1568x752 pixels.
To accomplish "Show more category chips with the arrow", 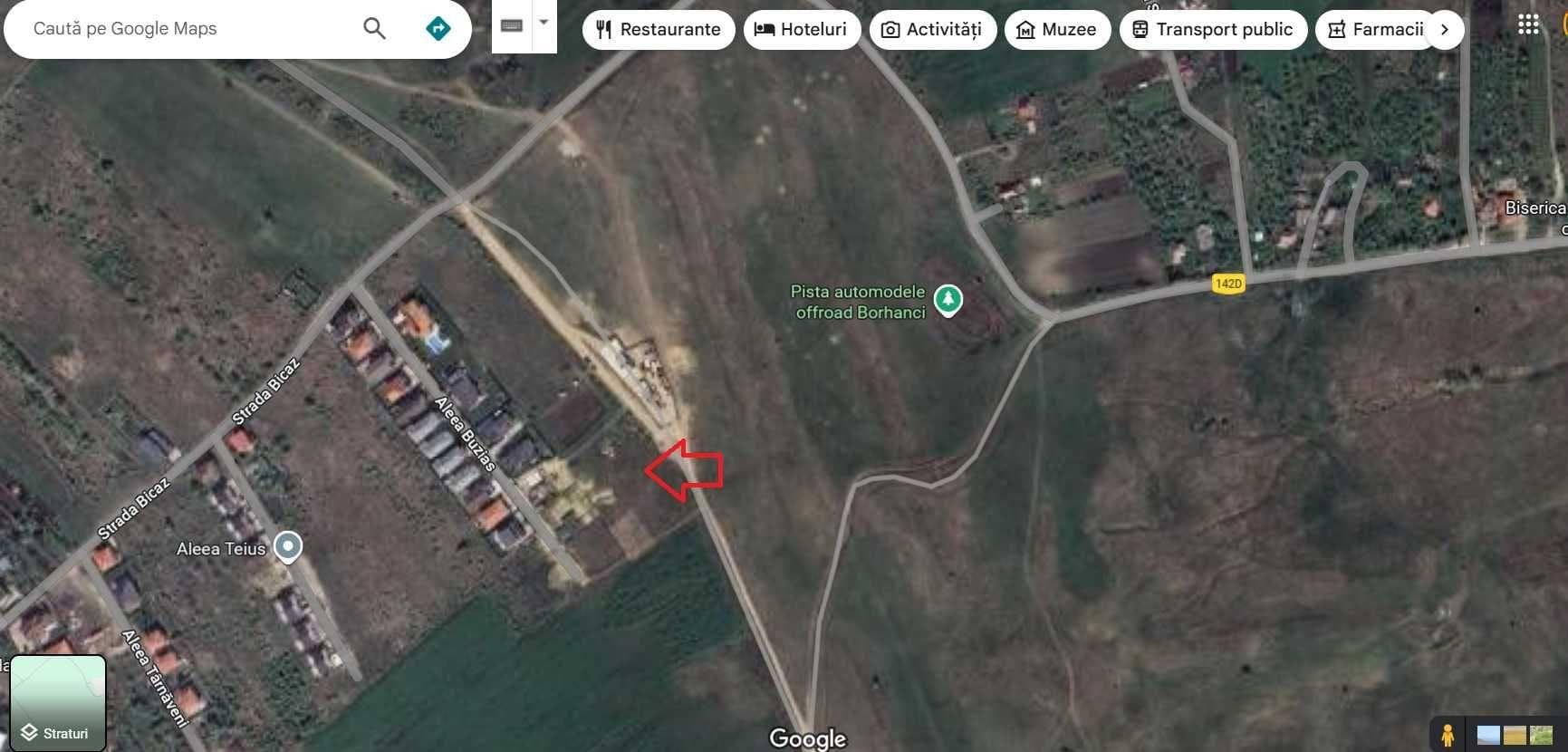I will [x=1445, y=29].
